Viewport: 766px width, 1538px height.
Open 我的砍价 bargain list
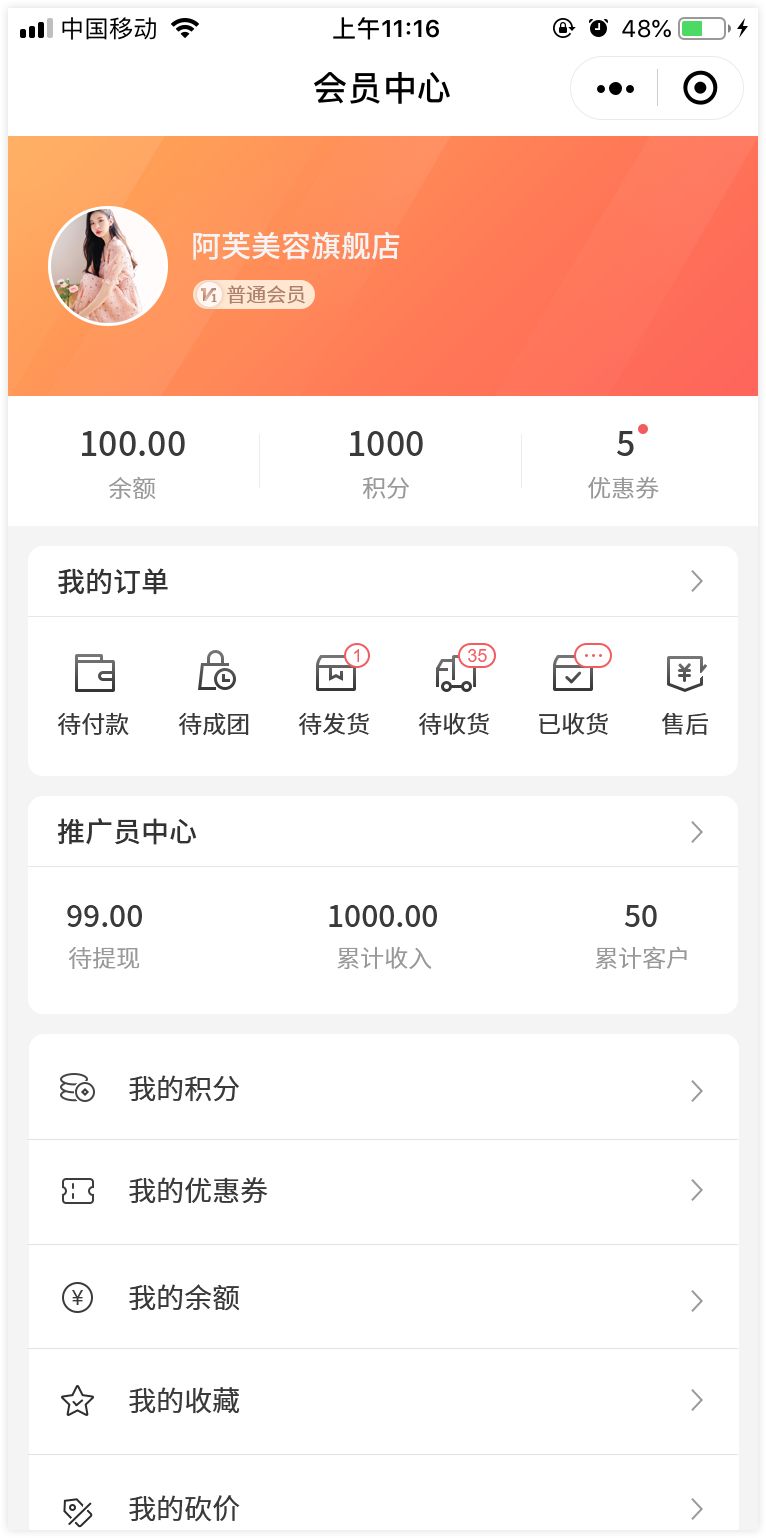[x=383, y=1507]
